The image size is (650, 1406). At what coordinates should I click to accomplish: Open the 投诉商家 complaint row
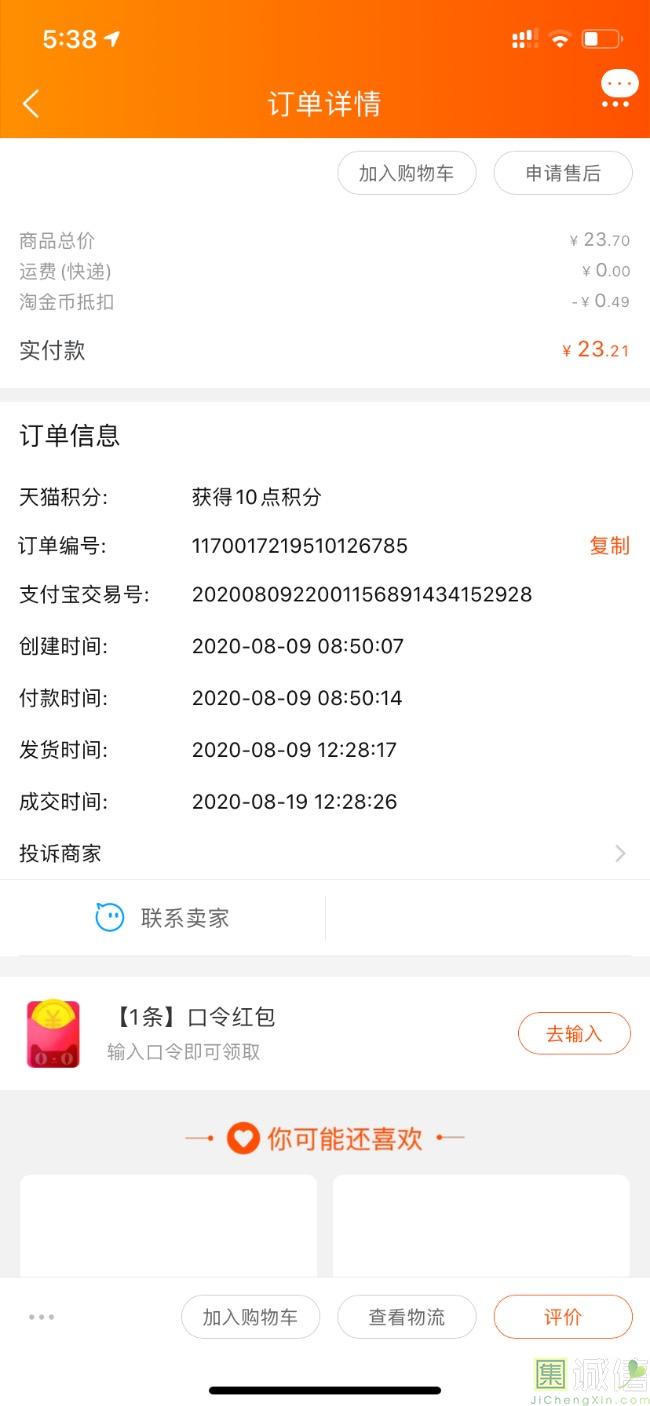point(325,853)
